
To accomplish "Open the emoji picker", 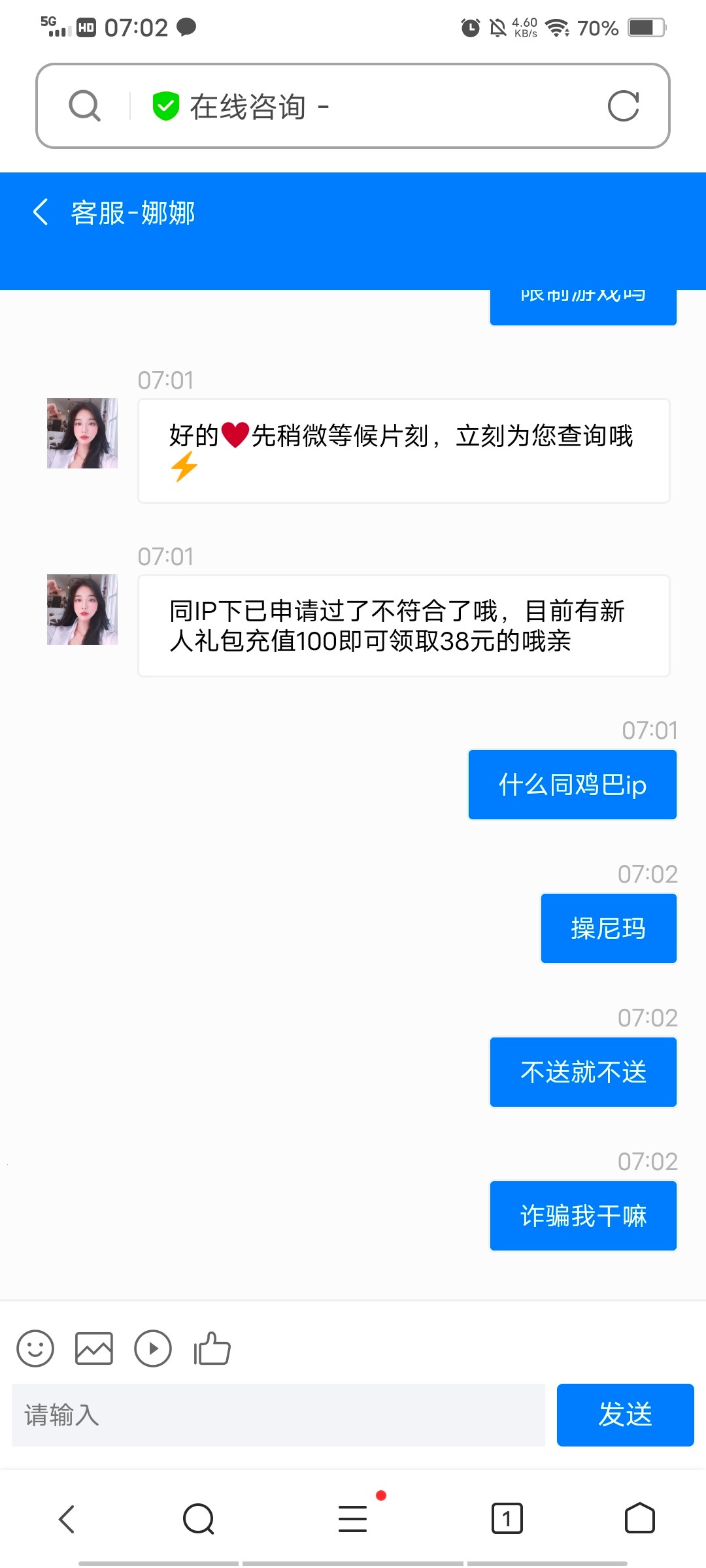I will click(35, 1348).
